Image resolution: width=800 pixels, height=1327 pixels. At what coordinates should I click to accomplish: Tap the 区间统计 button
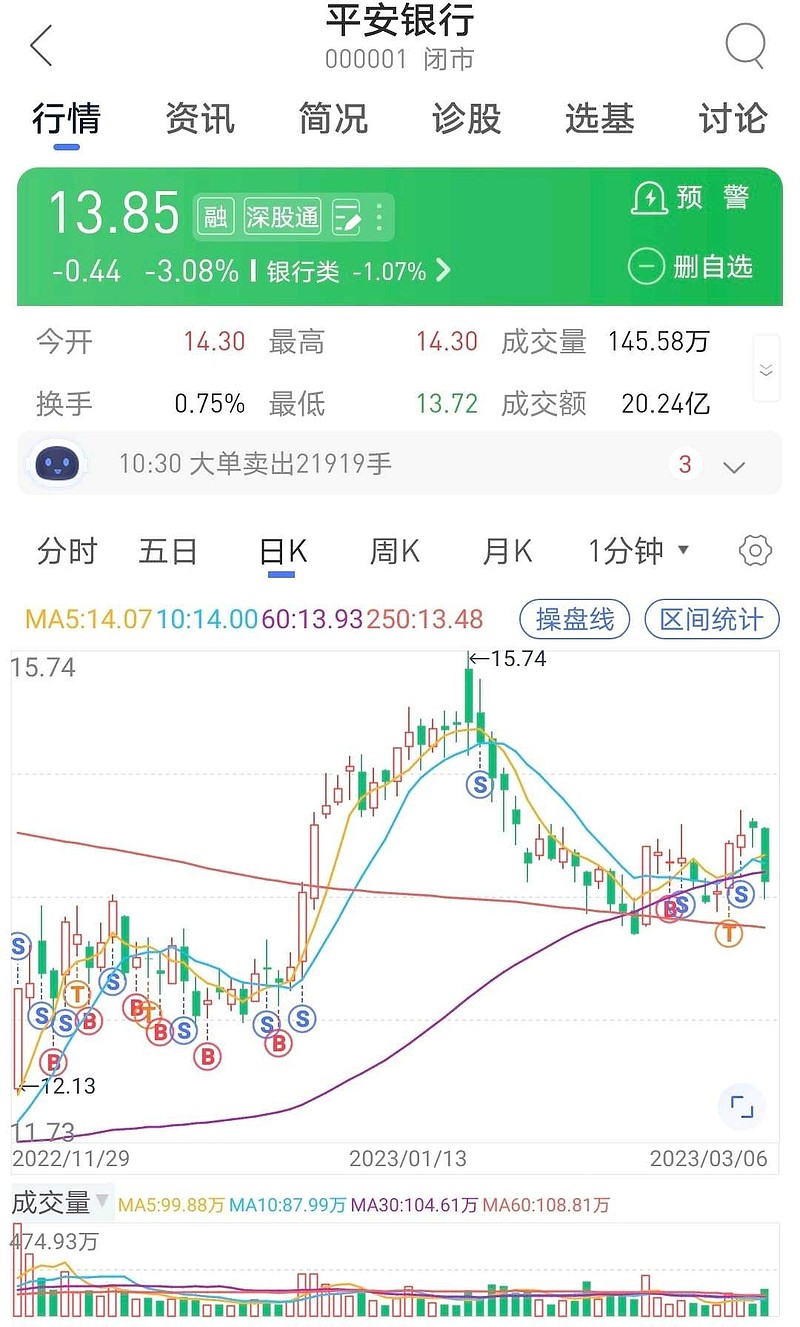(x=711, y=619)
